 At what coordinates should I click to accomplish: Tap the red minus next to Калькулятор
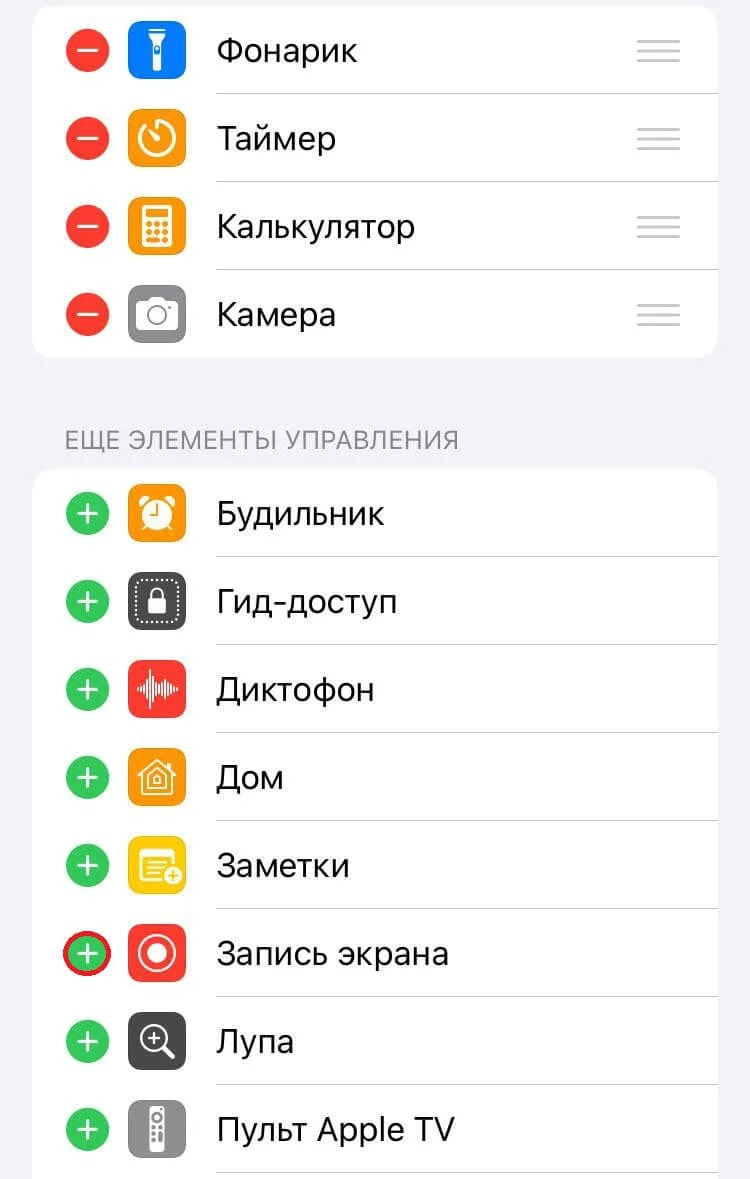click(x=88, y=227)
